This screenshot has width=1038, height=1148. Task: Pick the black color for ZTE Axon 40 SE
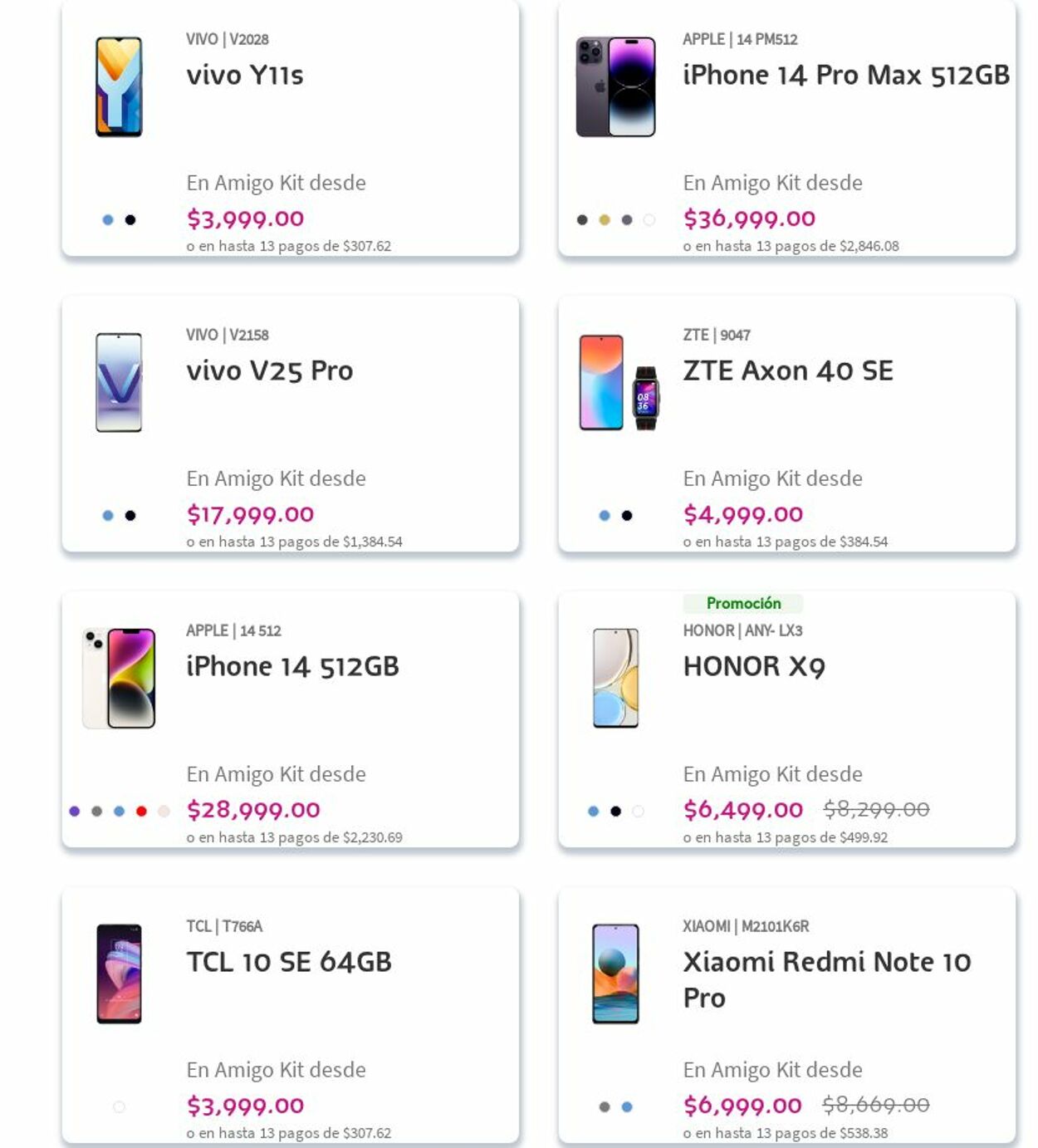click(627, 516)
